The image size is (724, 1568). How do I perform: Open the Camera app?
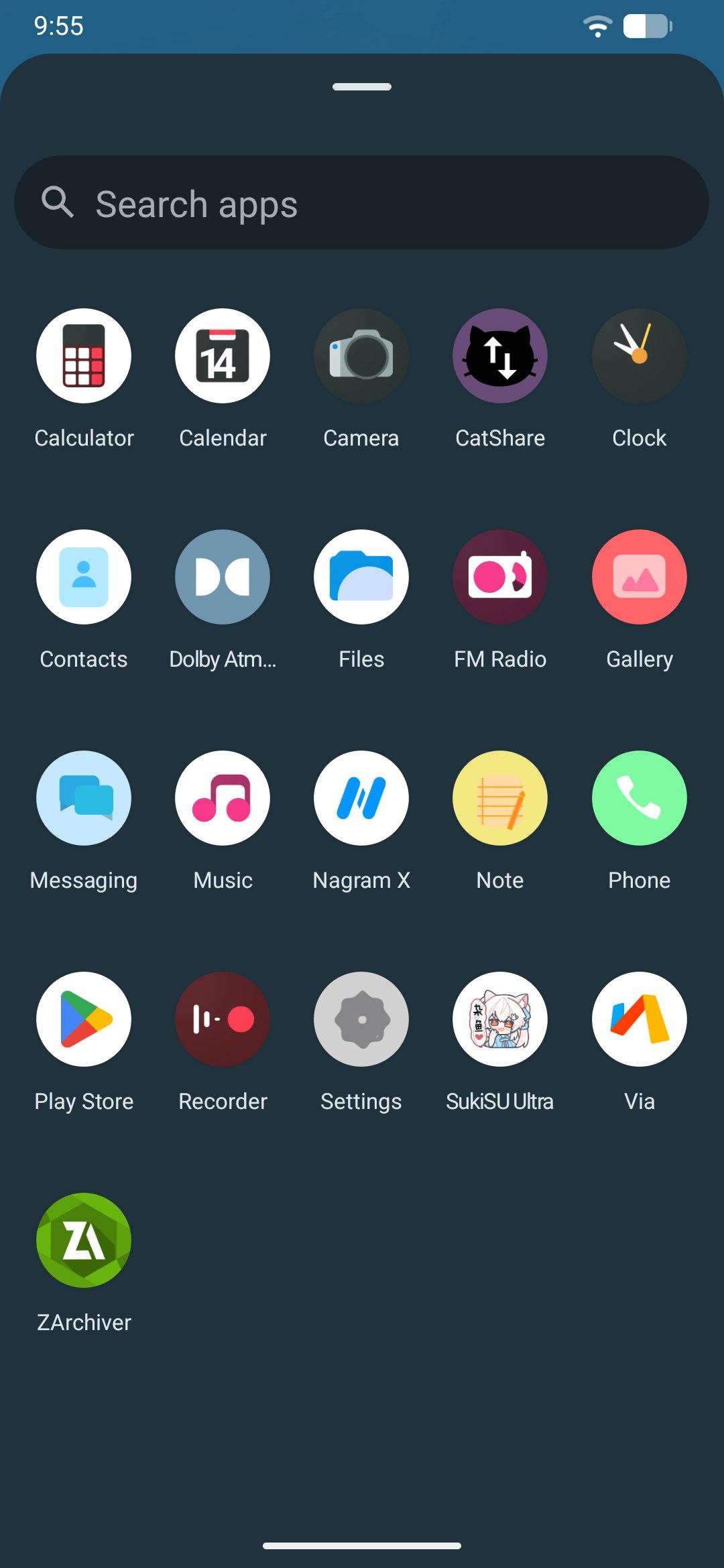point(361,356)
